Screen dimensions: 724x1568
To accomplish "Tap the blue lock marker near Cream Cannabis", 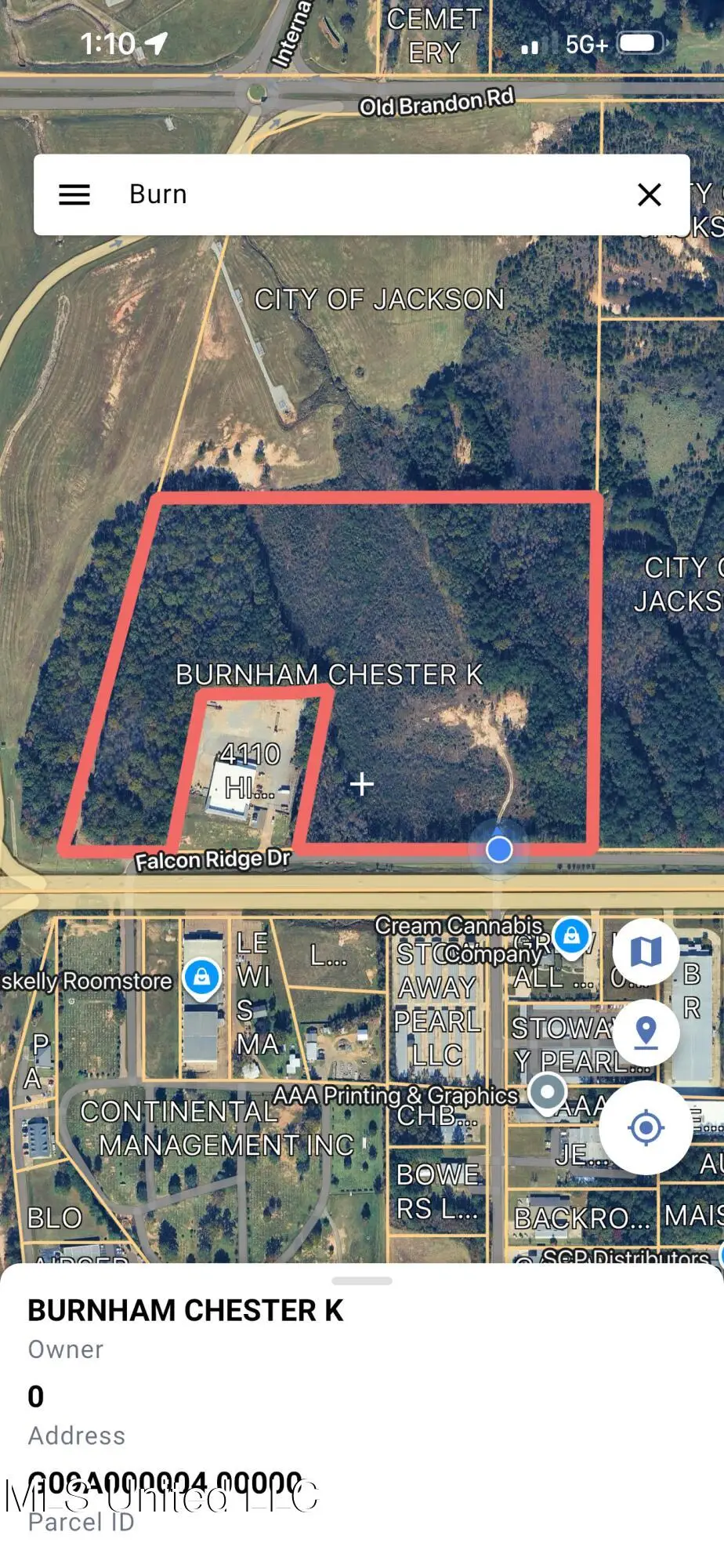I will point(570,935).
